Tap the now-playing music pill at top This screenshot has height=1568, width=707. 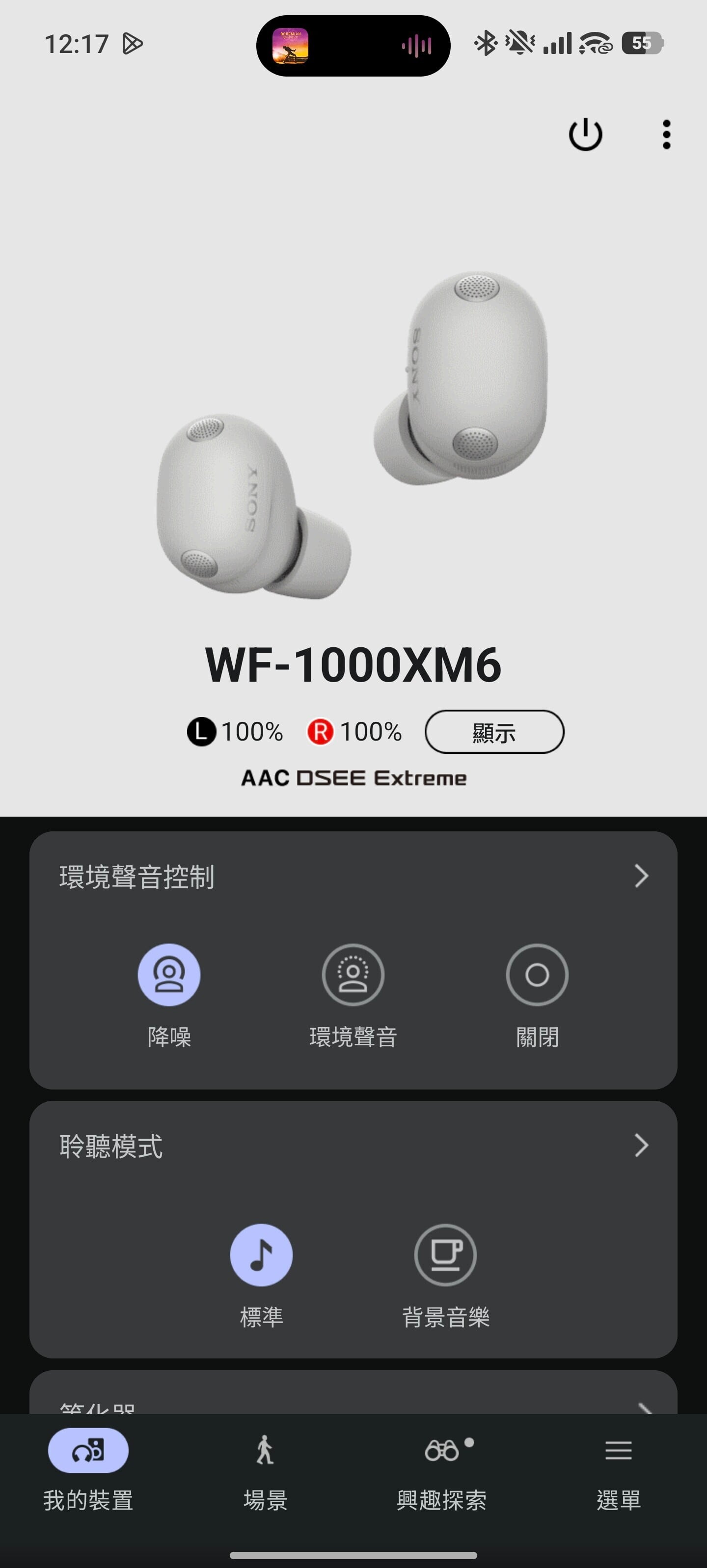coord(353,46)
